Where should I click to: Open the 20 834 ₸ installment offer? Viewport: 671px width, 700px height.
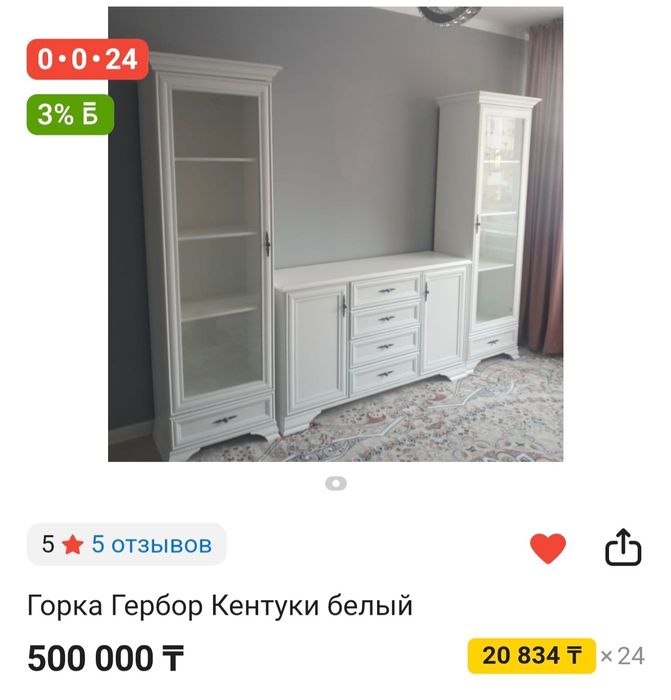pyautogui.click(x=531, y=656)
